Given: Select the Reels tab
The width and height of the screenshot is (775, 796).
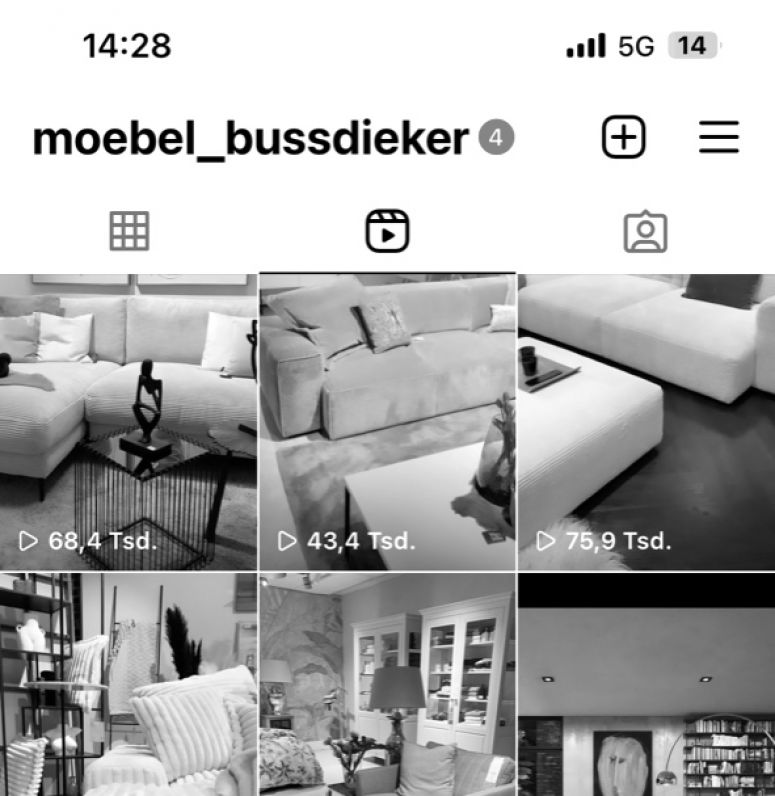Looking at the screenshot, I should (x=387, y=231).
